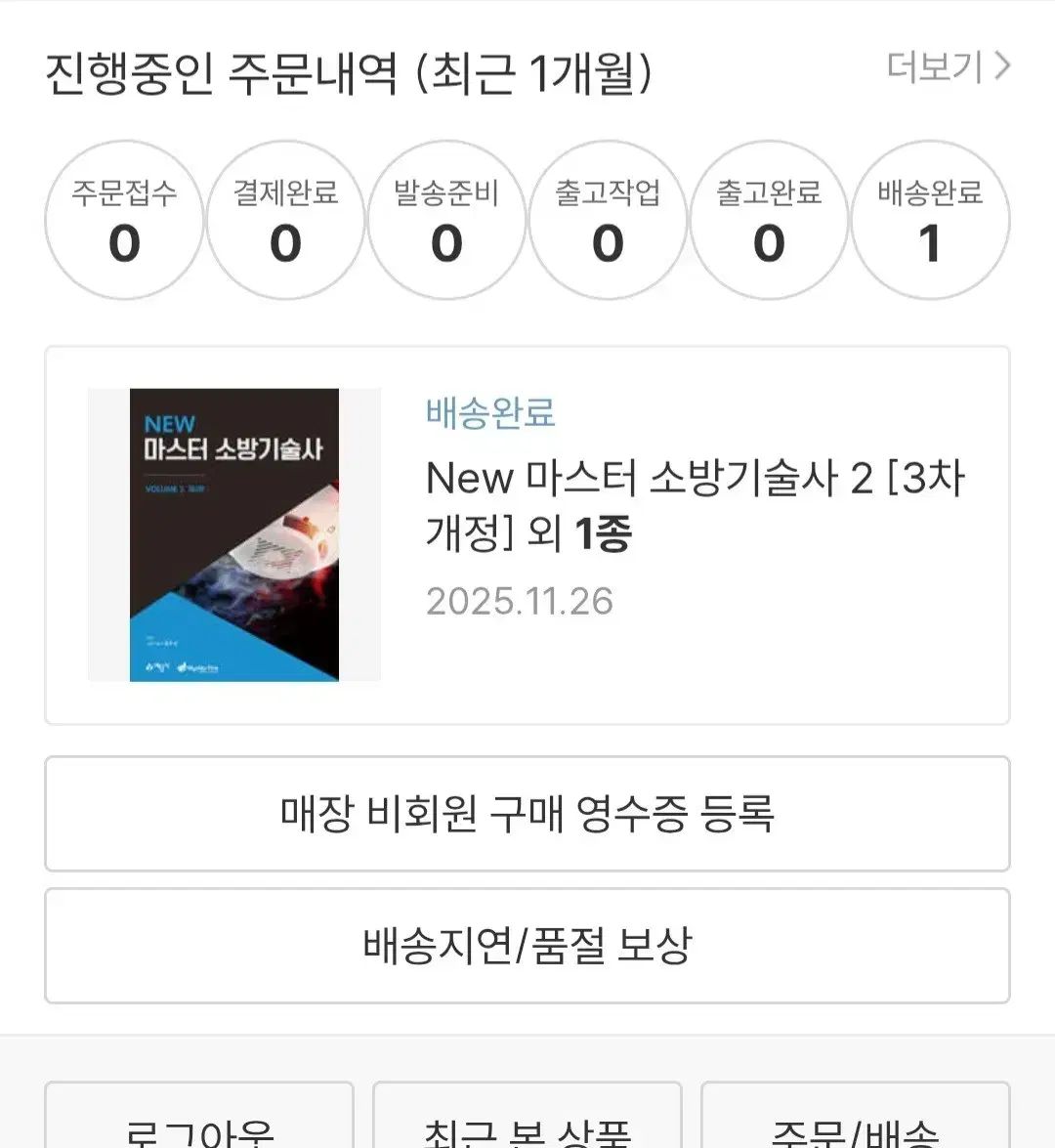Open the 출고완료 status circle
The width and height of the screenshot is (1055, 1148).
point(769,220)
